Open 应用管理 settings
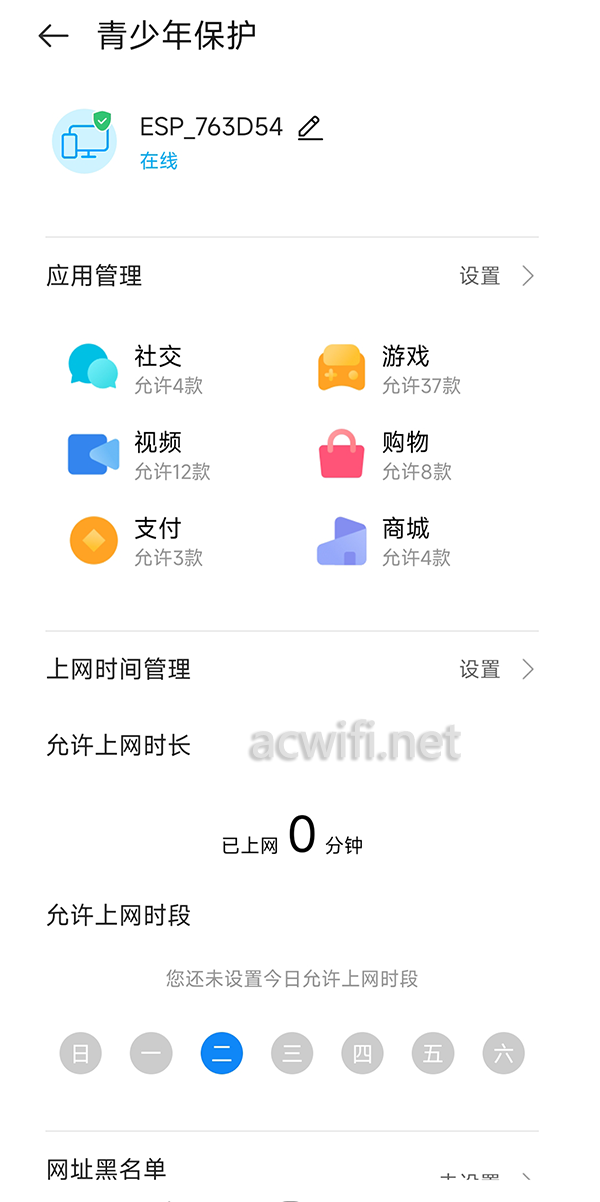 coord(497,276)
